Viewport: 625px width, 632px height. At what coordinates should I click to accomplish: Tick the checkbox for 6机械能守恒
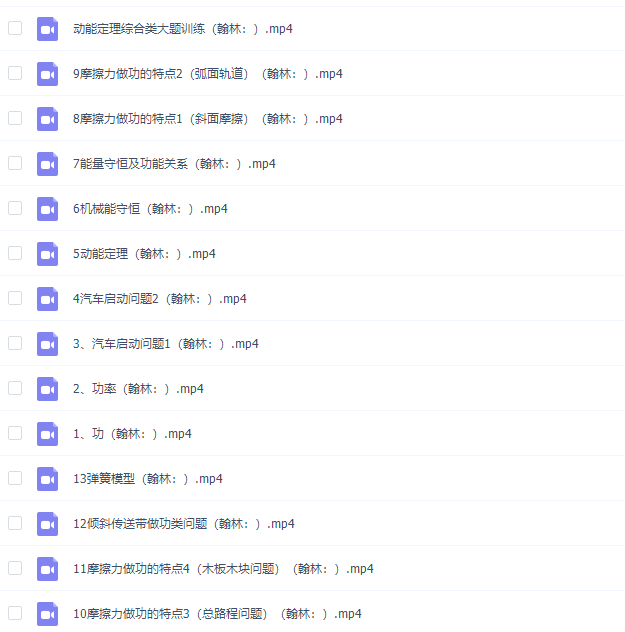click(x=15, y=208)
